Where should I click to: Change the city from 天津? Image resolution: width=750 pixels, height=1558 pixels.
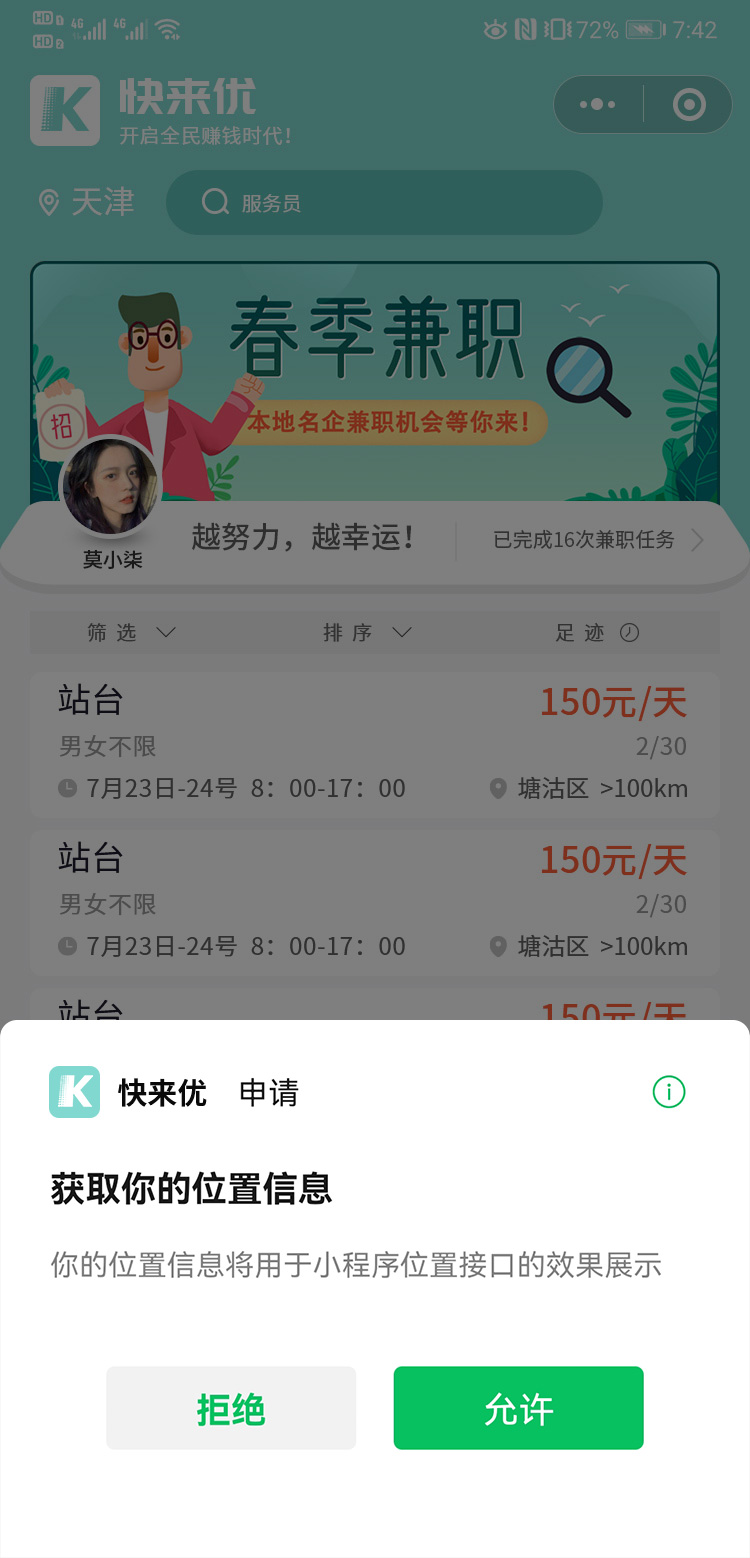click(87, 203)
